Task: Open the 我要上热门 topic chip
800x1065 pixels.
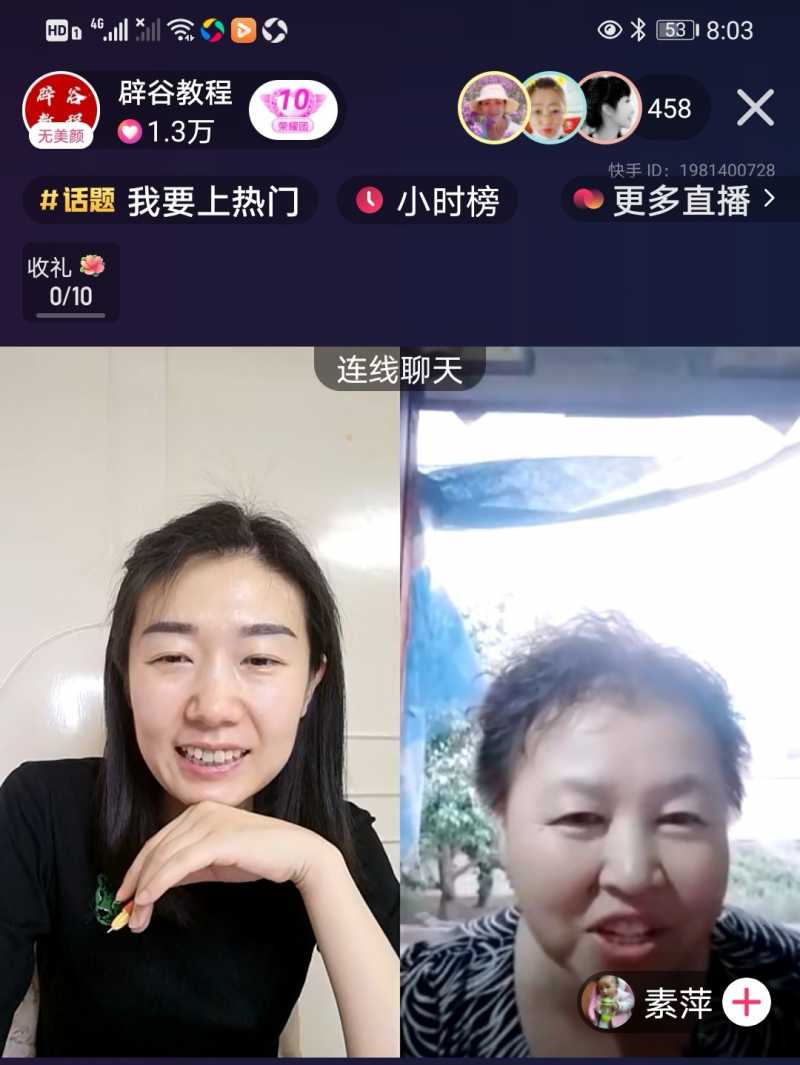Action: pyautogui.click(x=171, y=201)
